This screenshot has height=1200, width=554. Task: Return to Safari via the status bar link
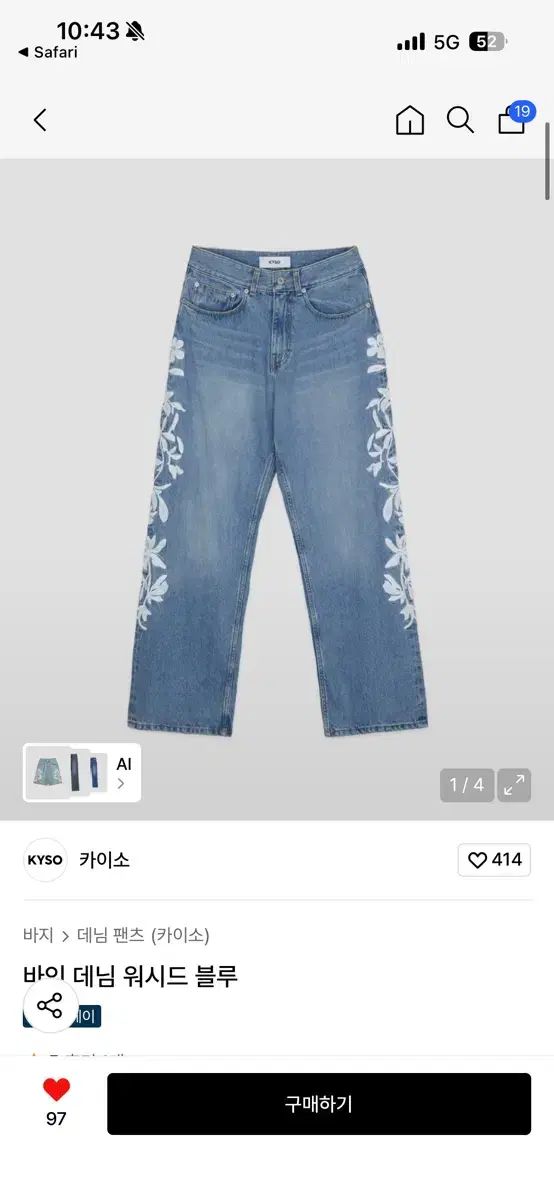click(x=47, y=52)
